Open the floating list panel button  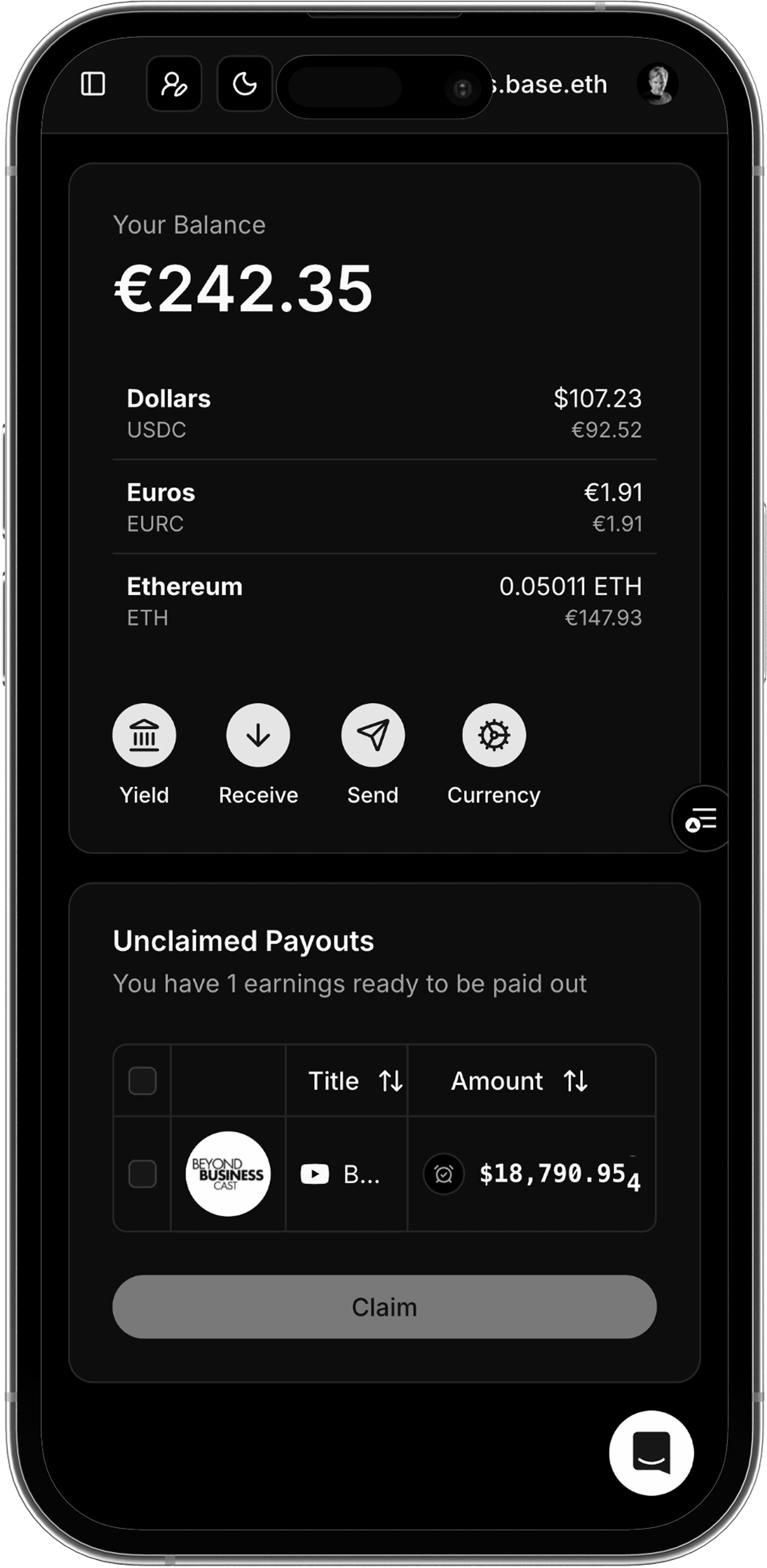[701, 819]
